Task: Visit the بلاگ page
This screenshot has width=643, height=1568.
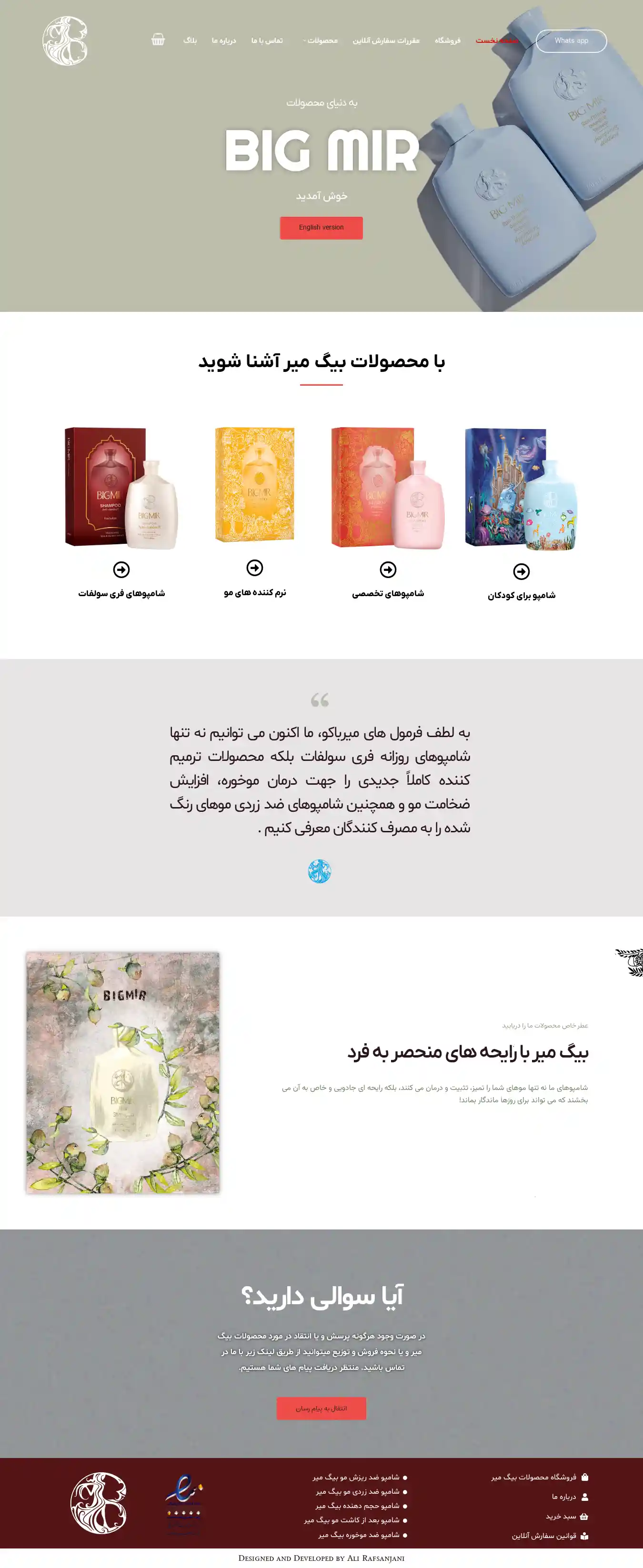Action: [190, 41]
